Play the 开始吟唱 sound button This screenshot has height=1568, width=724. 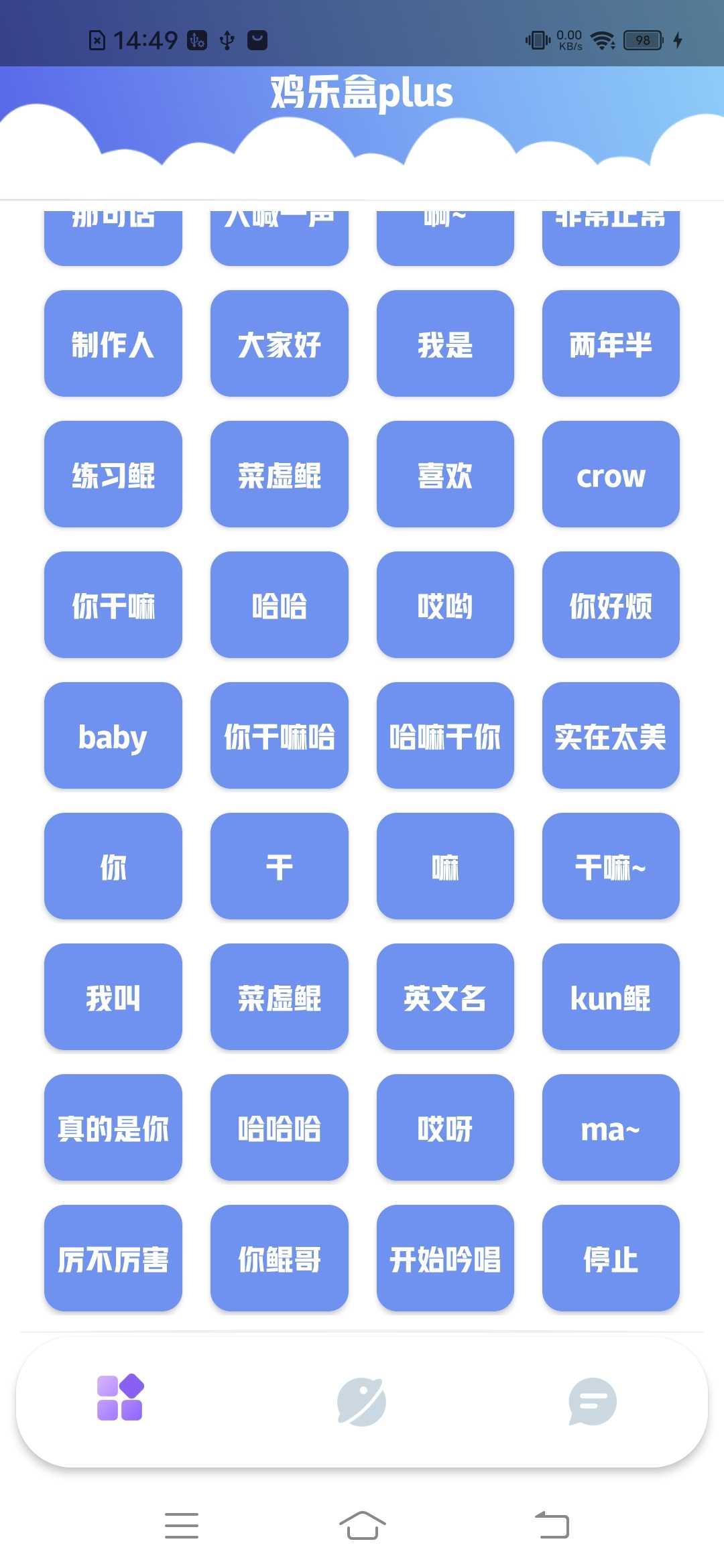coord(445,1258)
